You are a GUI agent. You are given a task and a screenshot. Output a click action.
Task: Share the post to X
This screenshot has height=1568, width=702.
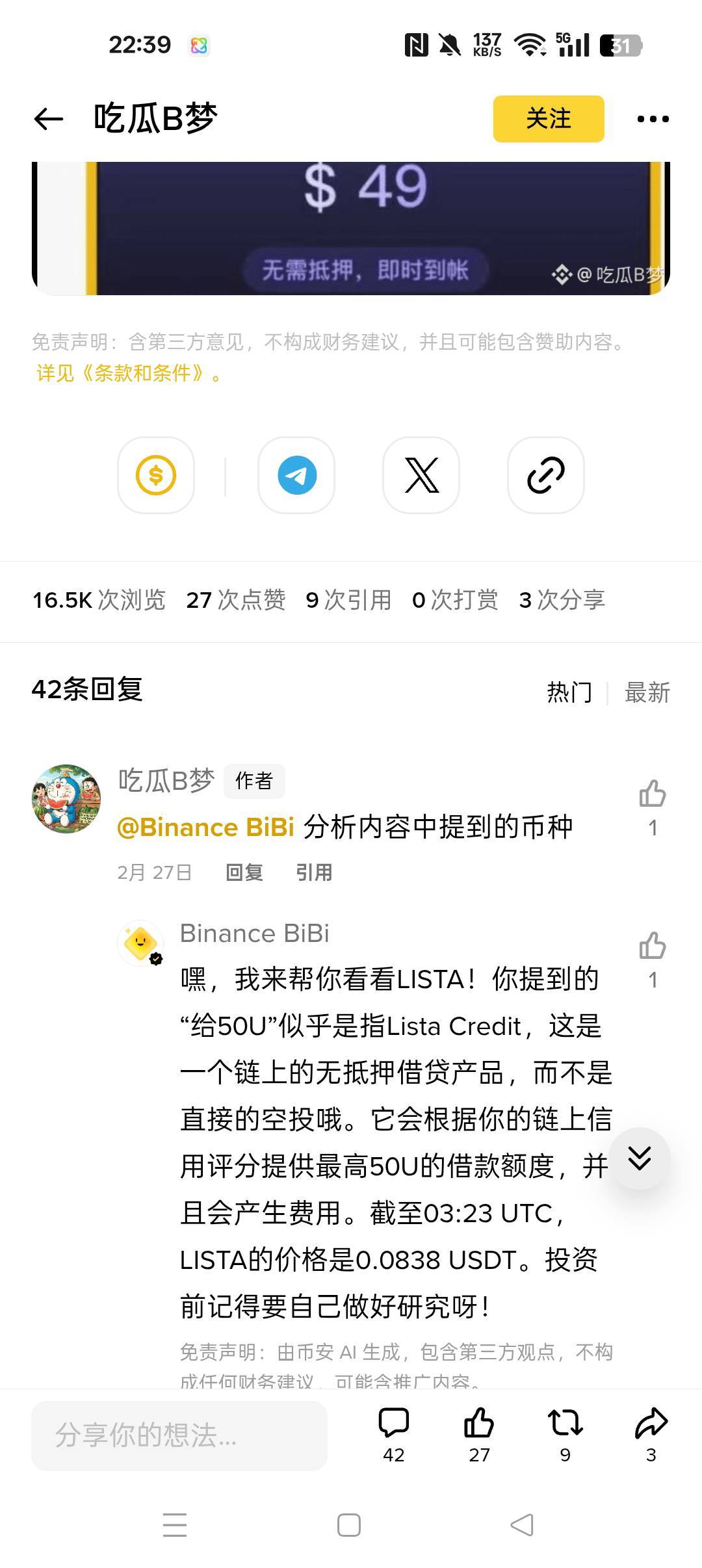click(421, 475)
